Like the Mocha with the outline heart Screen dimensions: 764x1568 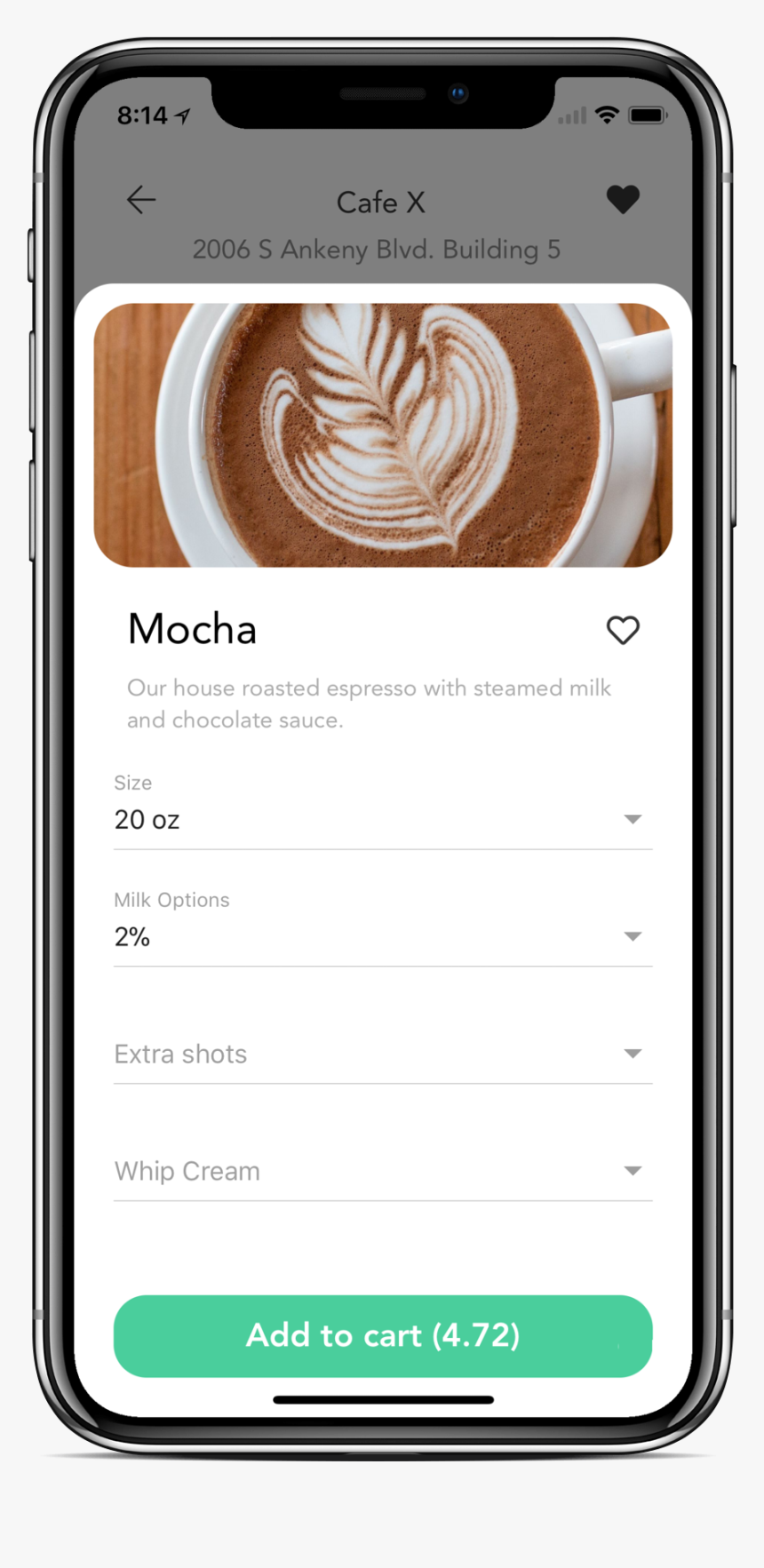pyautogui.click(x=623, y=631)
